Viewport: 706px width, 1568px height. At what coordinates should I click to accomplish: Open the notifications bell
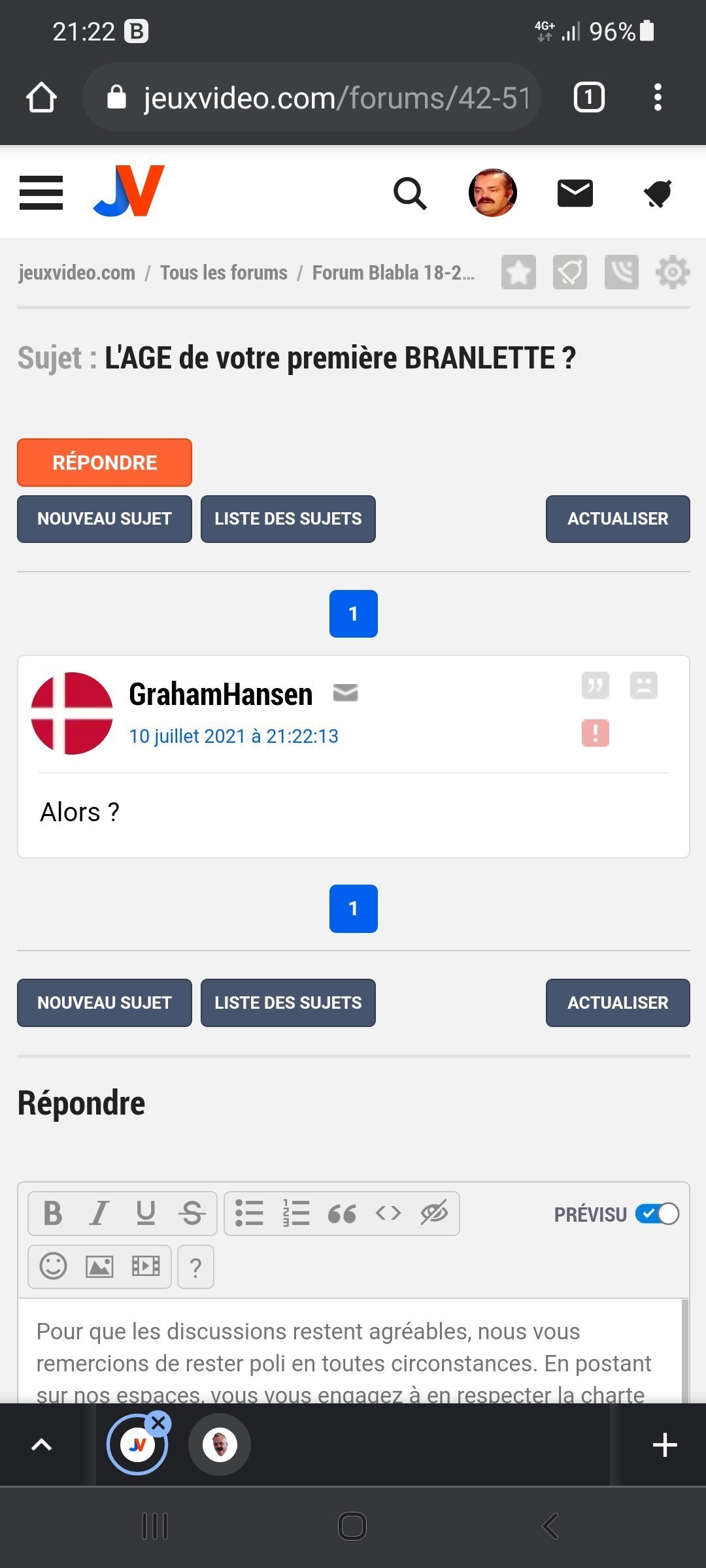click(x=658, y=193)
